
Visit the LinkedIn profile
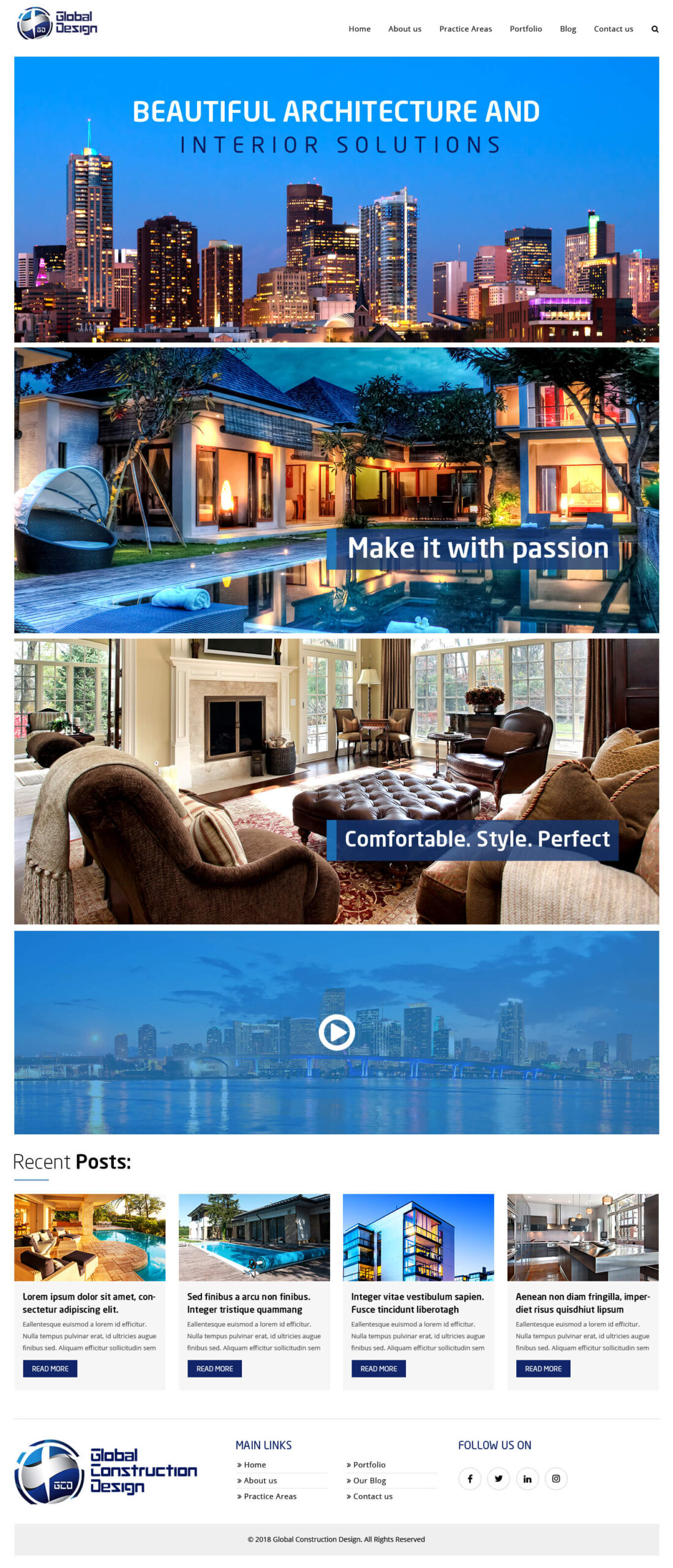pyautogui.click(x=527, y=1478)
